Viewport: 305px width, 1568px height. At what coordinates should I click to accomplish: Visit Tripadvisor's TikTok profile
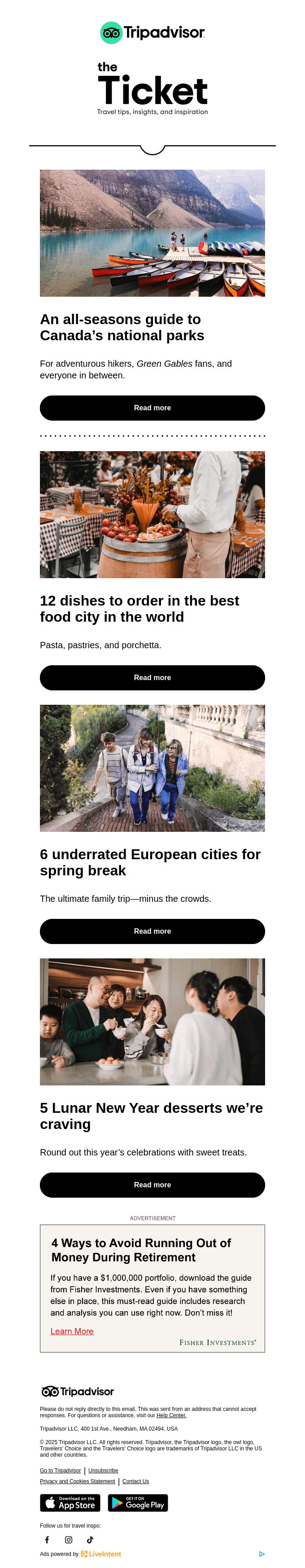coord(90,1539)
